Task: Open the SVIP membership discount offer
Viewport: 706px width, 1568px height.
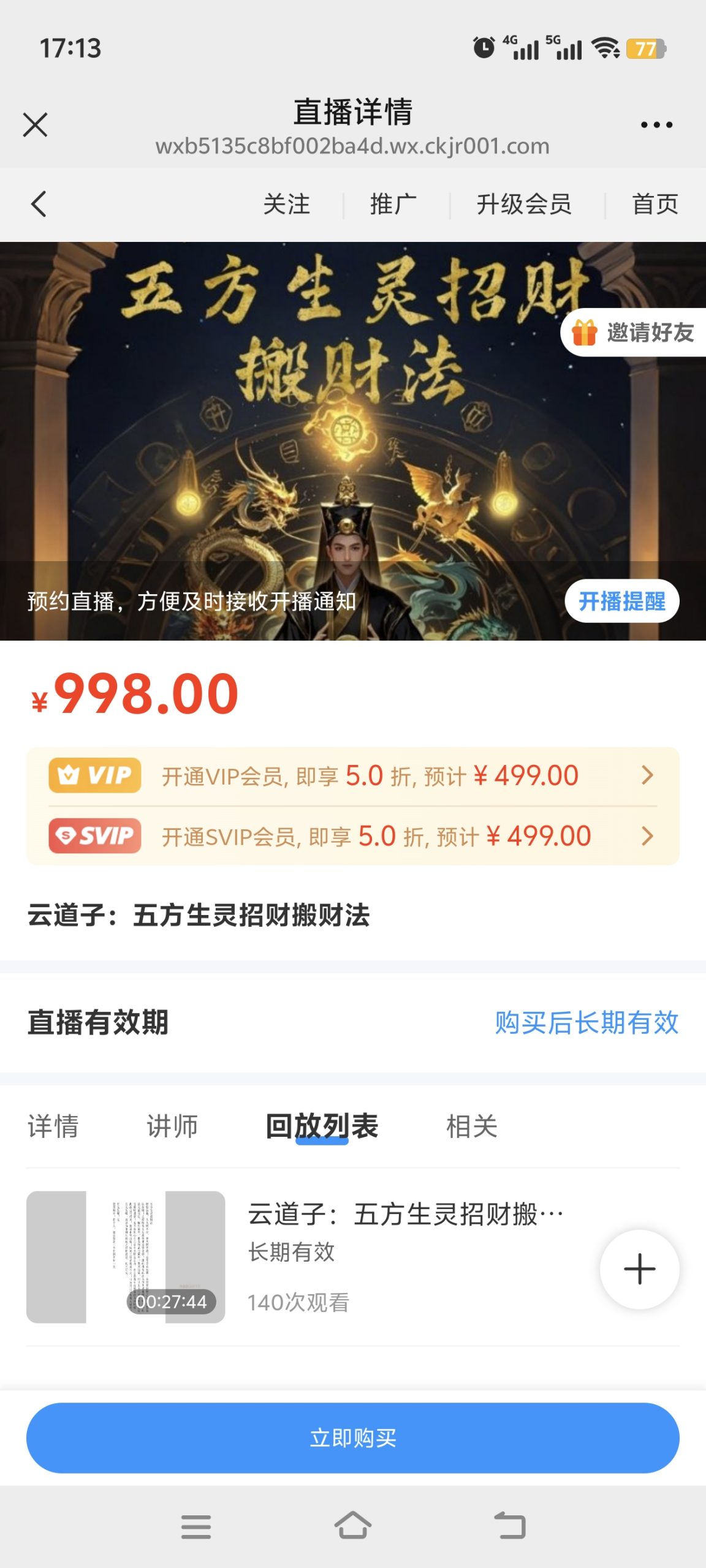Action: 352,836
